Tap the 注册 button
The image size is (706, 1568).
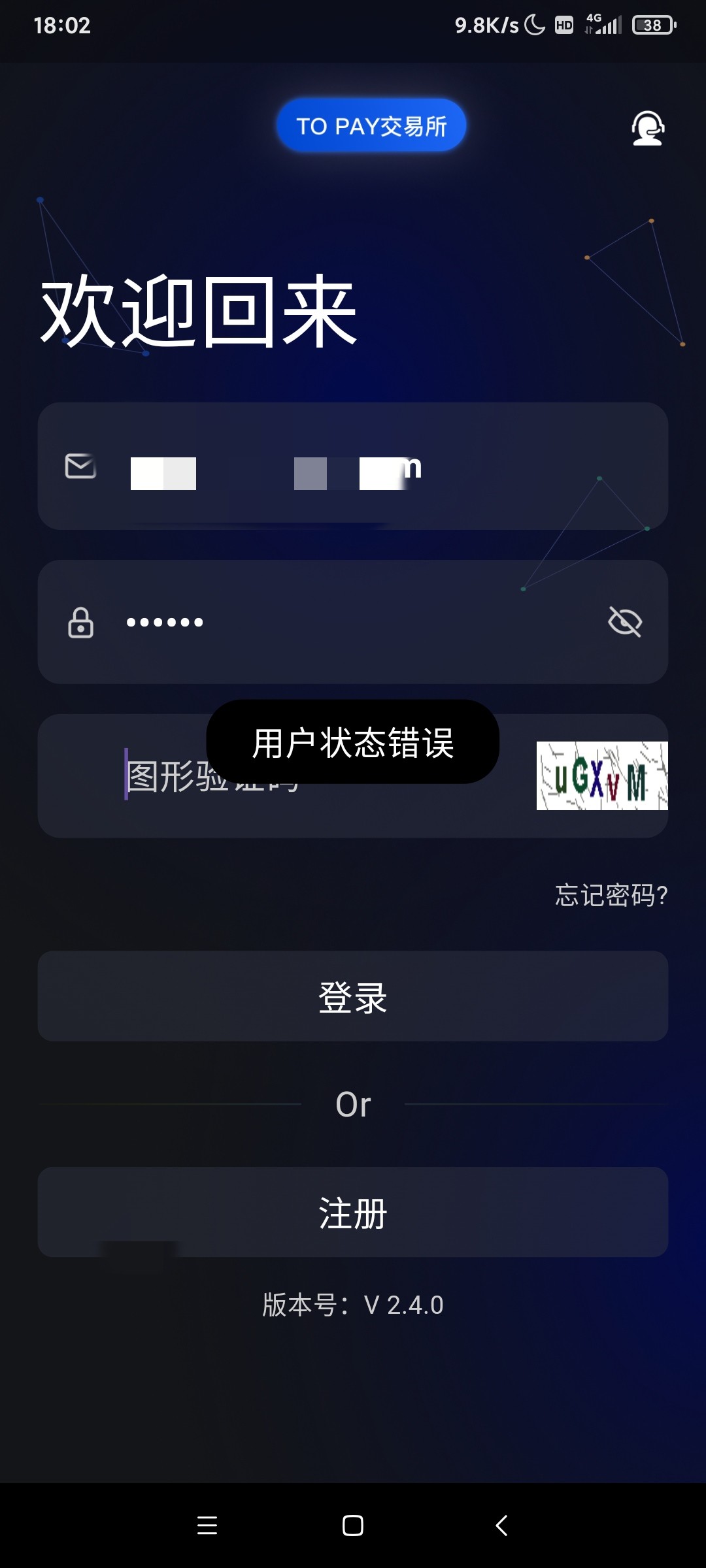353,1213
